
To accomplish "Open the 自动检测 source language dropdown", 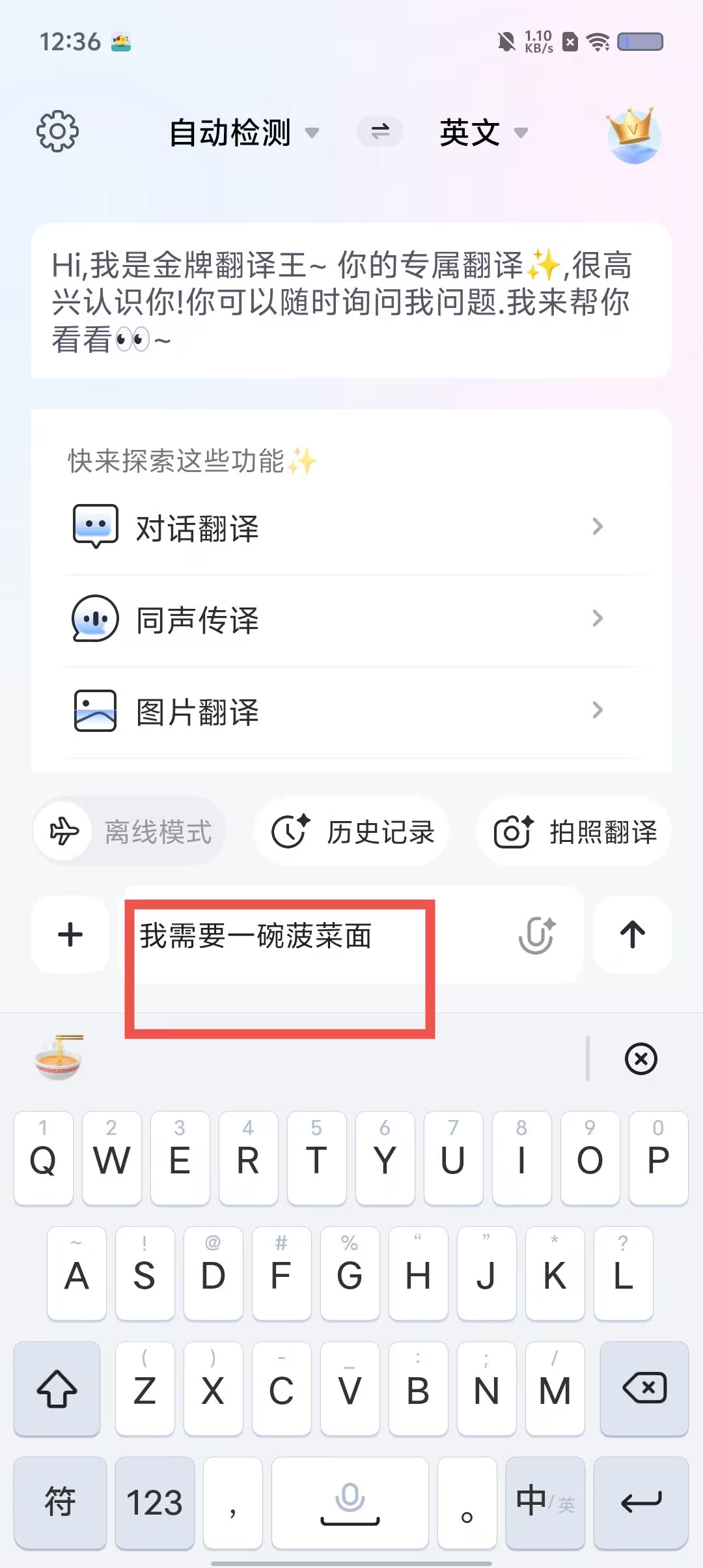I will point(243,133).
